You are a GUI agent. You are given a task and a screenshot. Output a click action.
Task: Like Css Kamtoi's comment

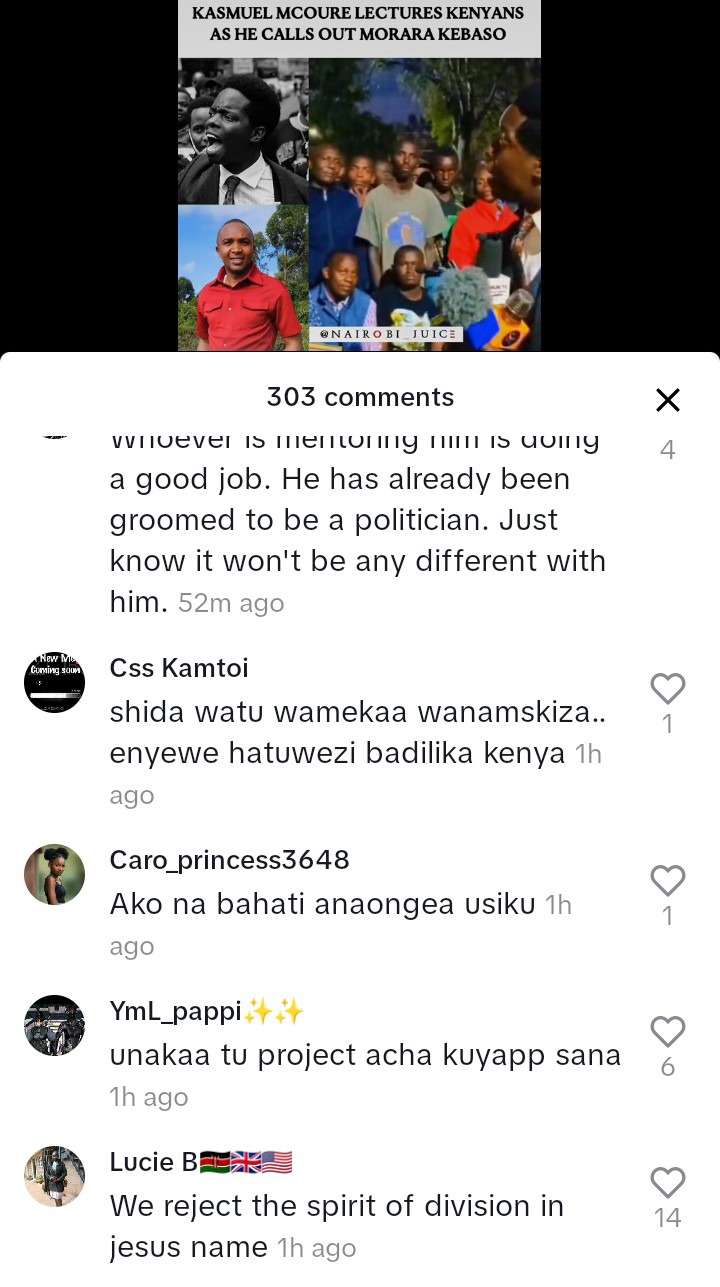pyautogui.click(x=667, y=688)
